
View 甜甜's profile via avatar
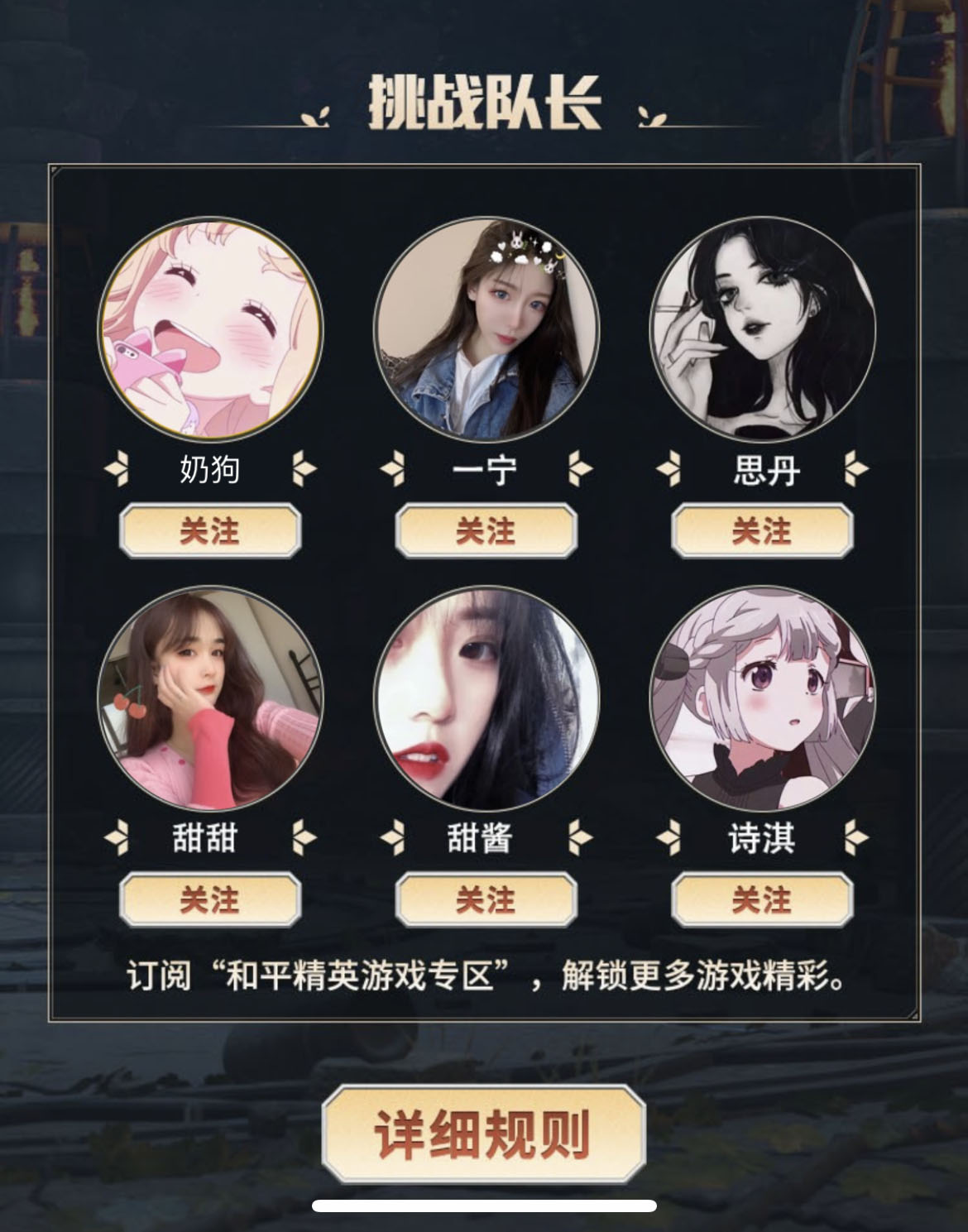tap(210, 698)
